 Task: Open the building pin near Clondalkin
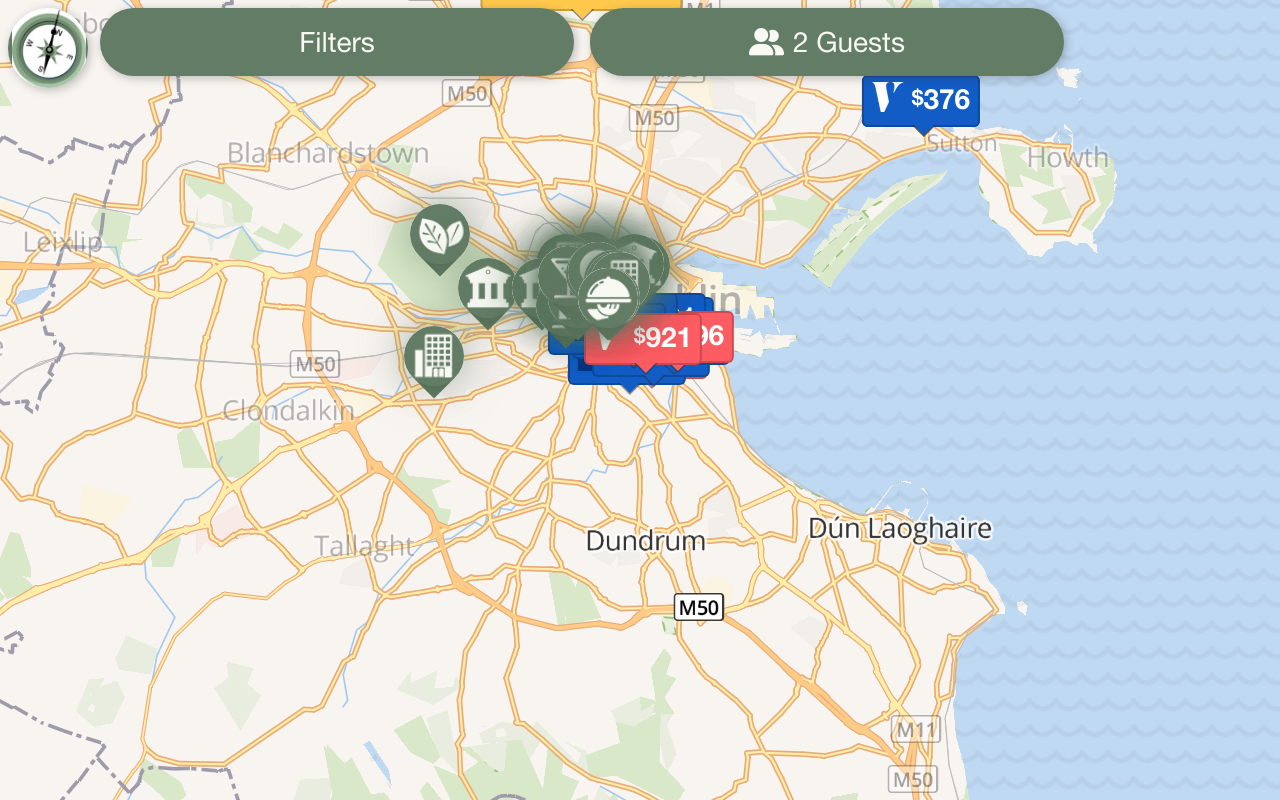coord(433,355)
